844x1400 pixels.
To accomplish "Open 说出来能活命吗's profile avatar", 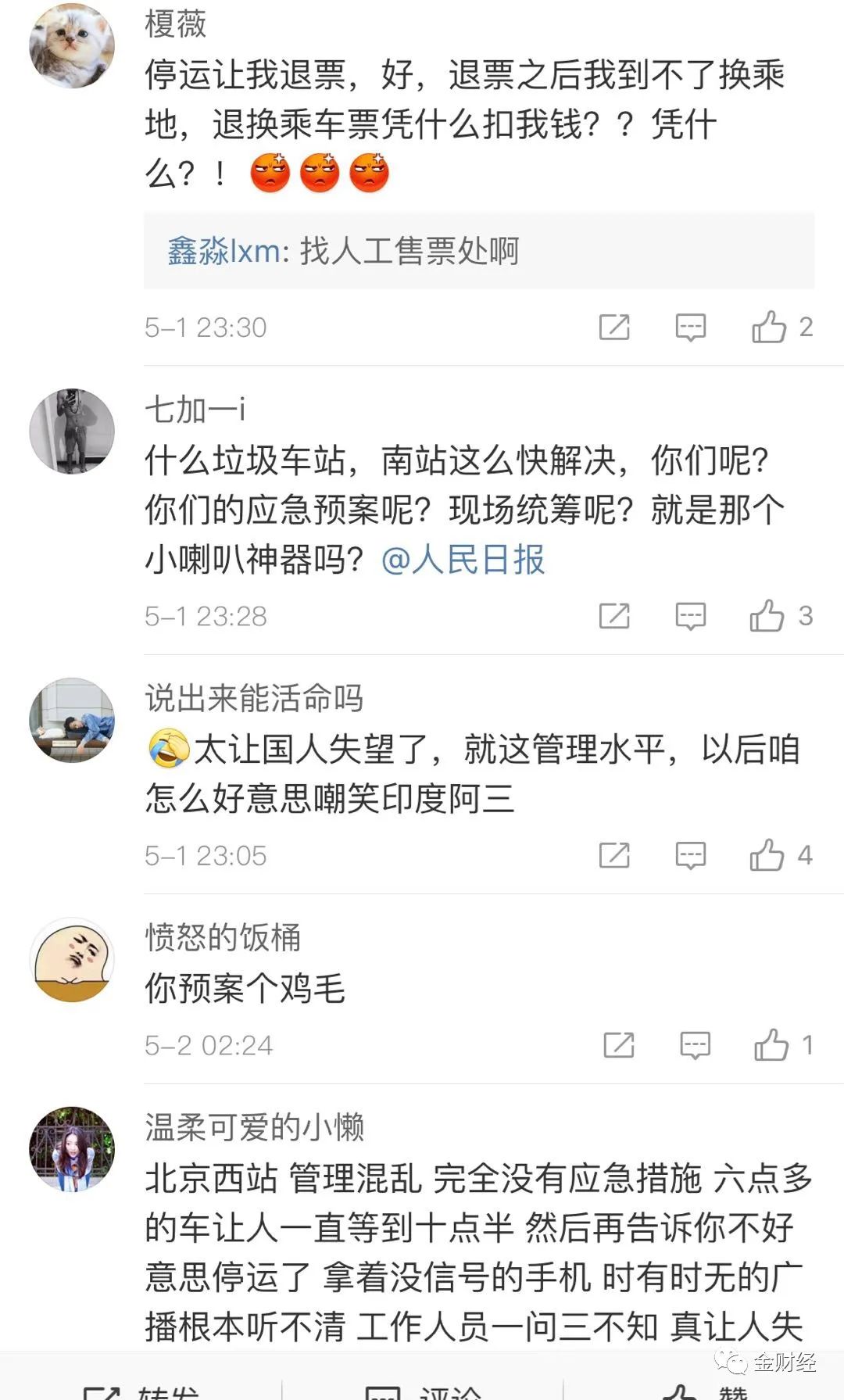I will pyautogui.click(x=72, y=720).
